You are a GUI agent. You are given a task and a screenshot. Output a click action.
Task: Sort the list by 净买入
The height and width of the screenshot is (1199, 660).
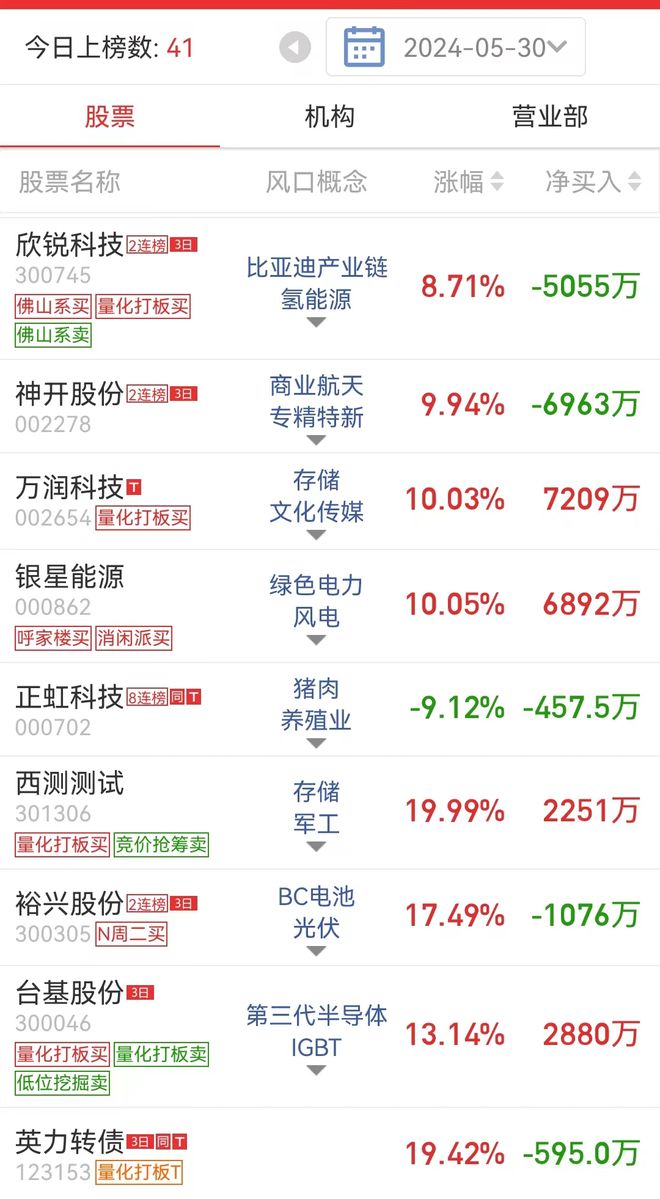[594, 181]
